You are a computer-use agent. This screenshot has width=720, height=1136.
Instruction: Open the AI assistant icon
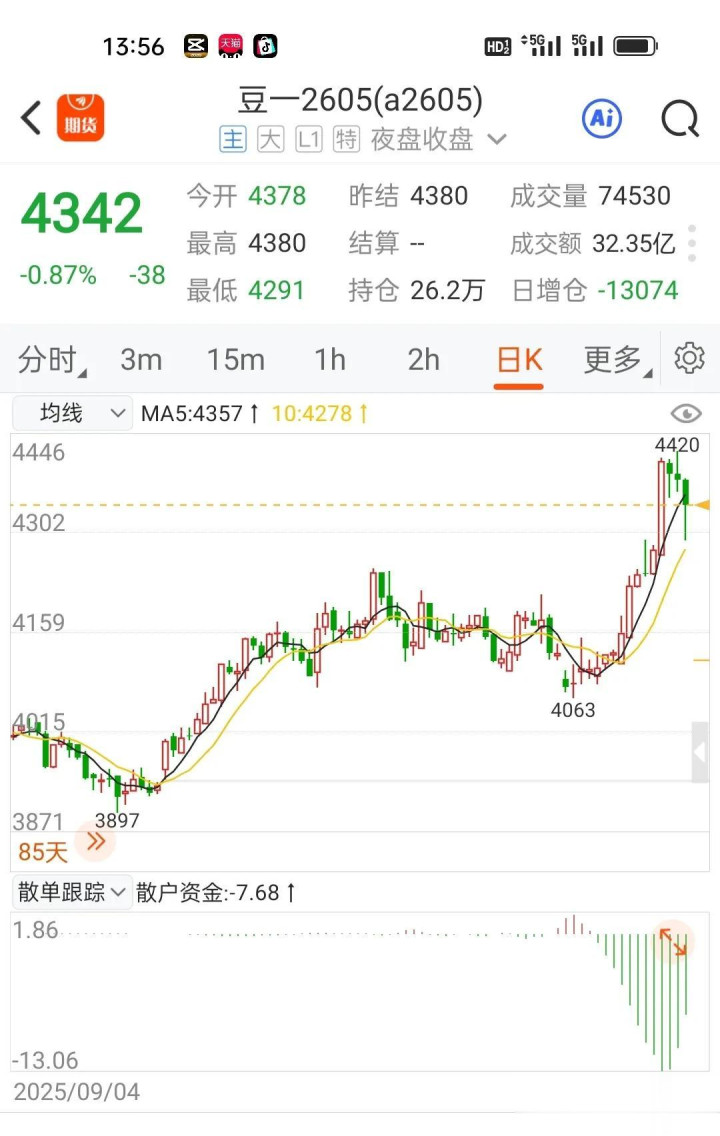click(601, 119)
